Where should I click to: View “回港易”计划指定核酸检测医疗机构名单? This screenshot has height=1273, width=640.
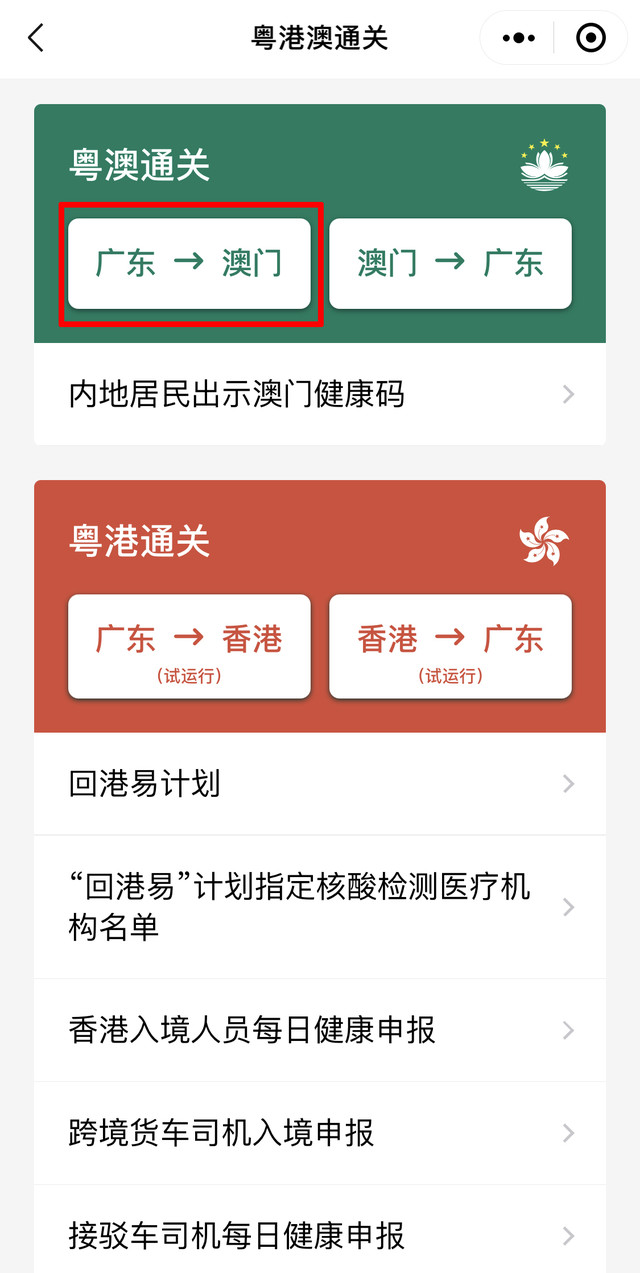coord(320,907)
